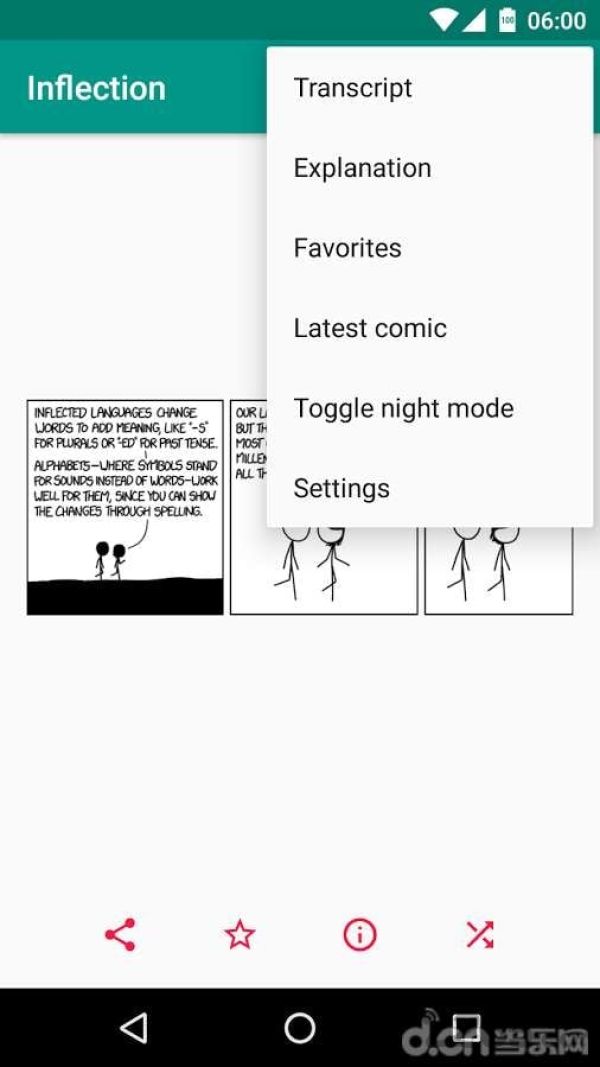
Task: Show comic info with the info icon
Action: click(360, 934)
